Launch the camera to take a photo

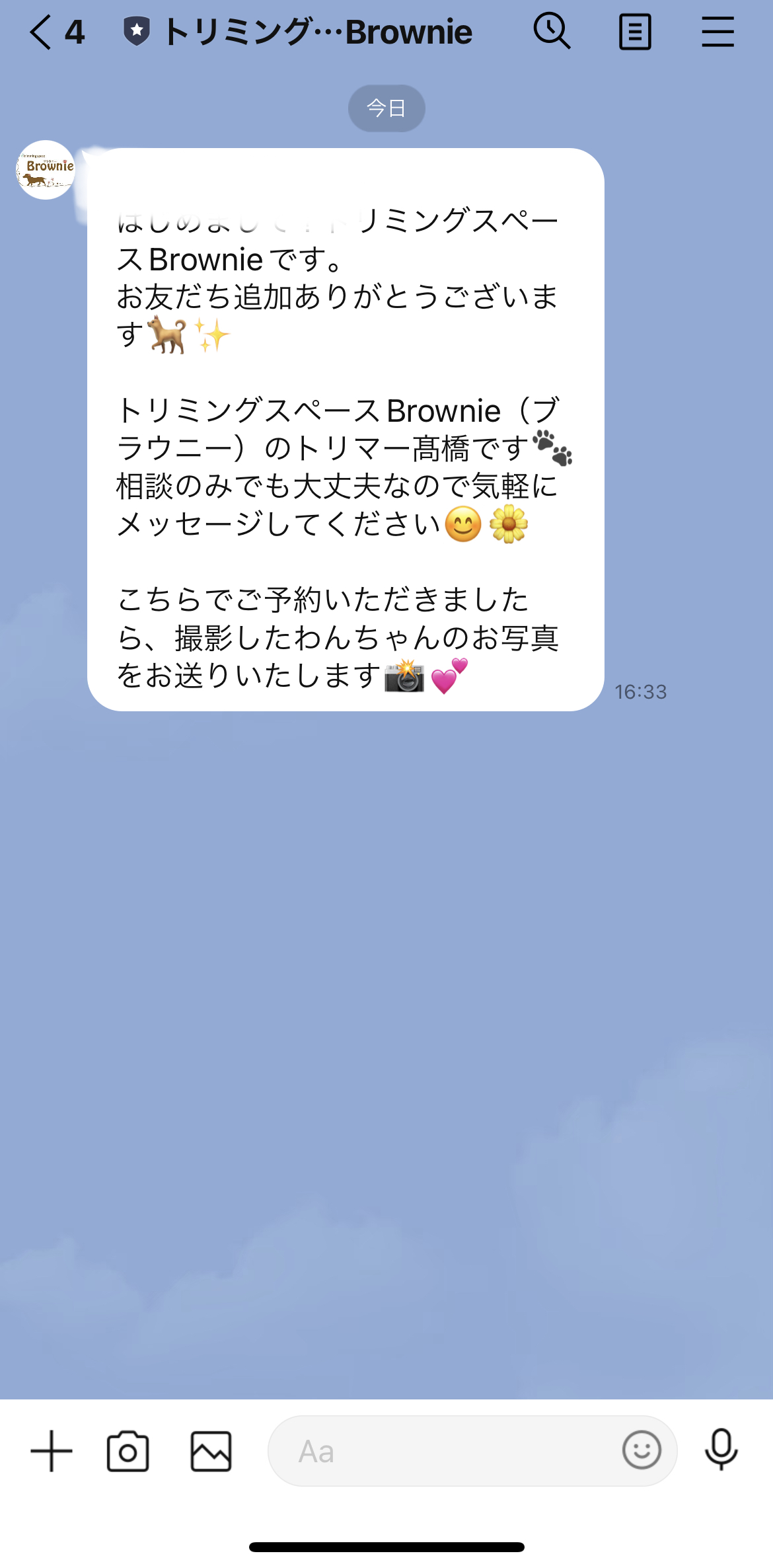pyautogui.click(x=128, y=1451)
